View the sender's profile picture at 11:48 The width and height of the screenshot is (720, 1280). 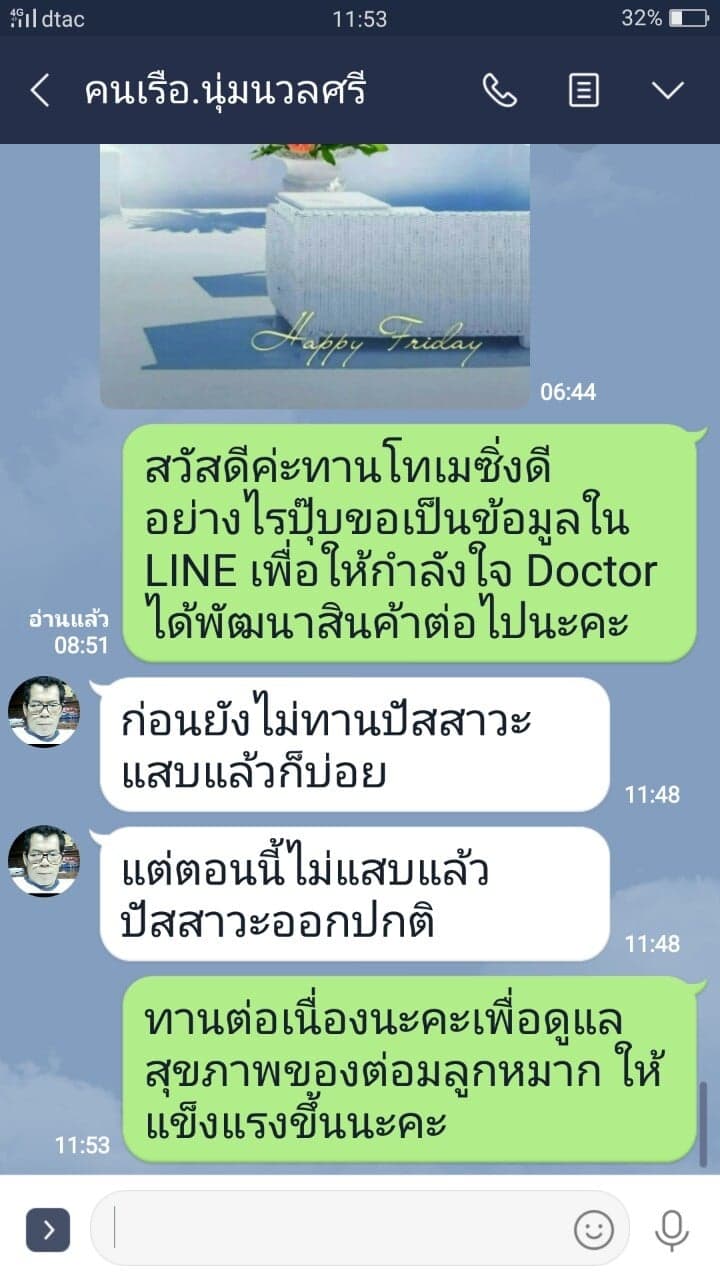point(44,711)
